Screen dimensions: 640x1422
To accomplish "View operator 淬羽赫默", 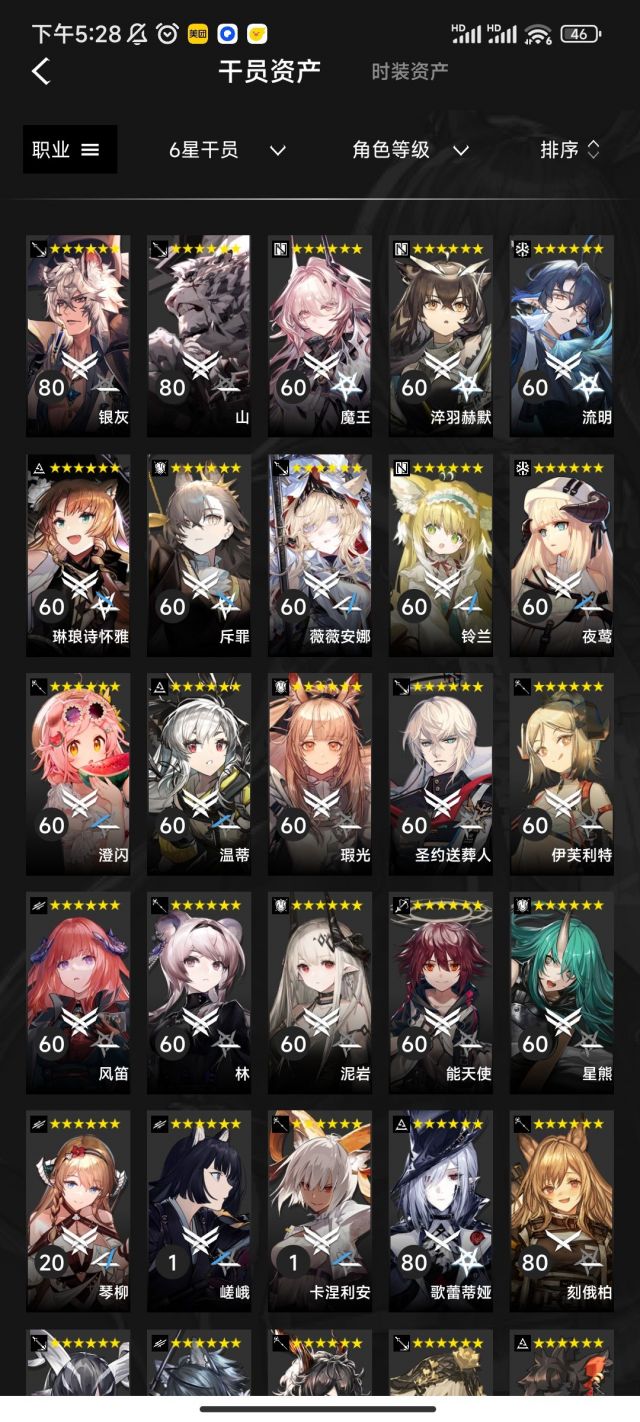I will 441,336.
